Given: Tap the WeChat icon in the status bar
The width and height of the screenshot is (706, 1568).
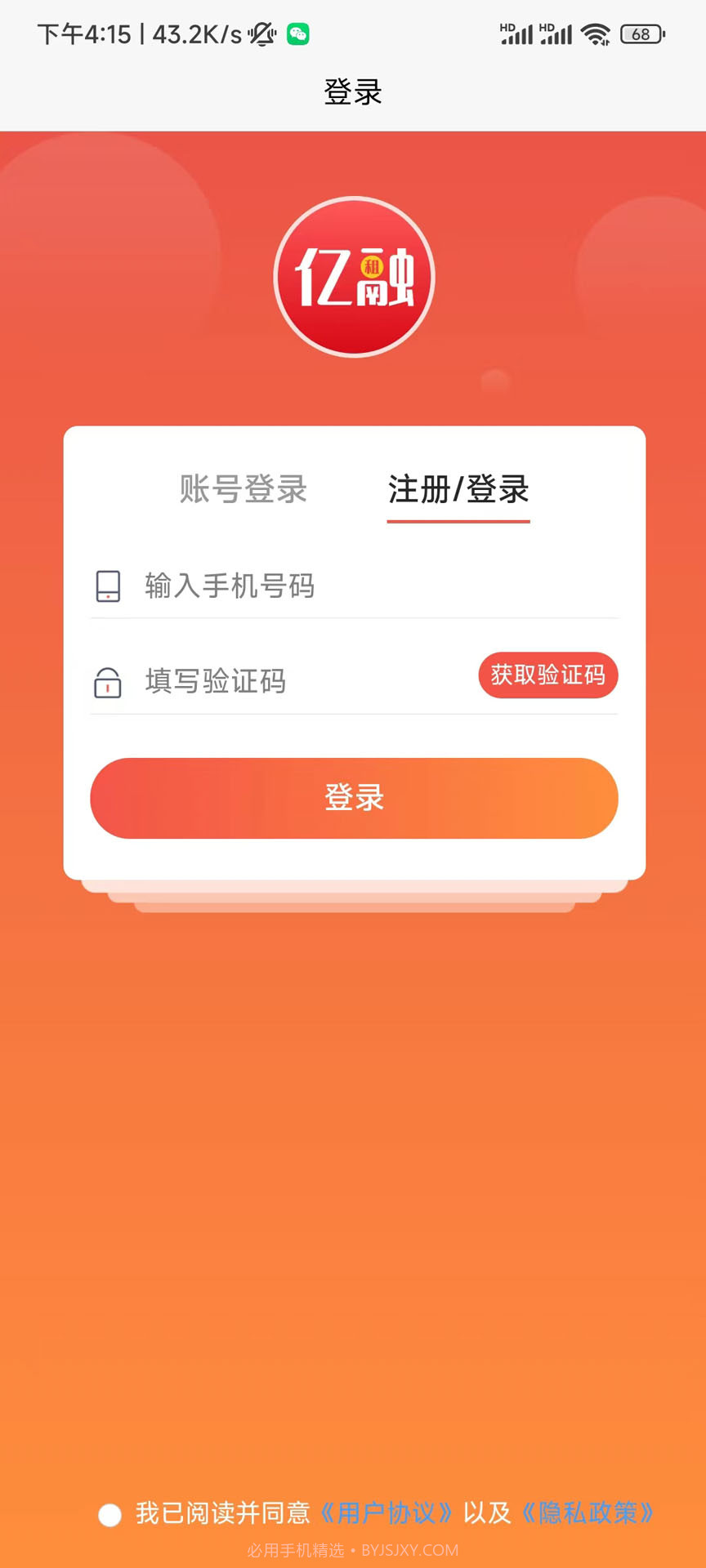Looking at the screenshot, I should (298, 34).
